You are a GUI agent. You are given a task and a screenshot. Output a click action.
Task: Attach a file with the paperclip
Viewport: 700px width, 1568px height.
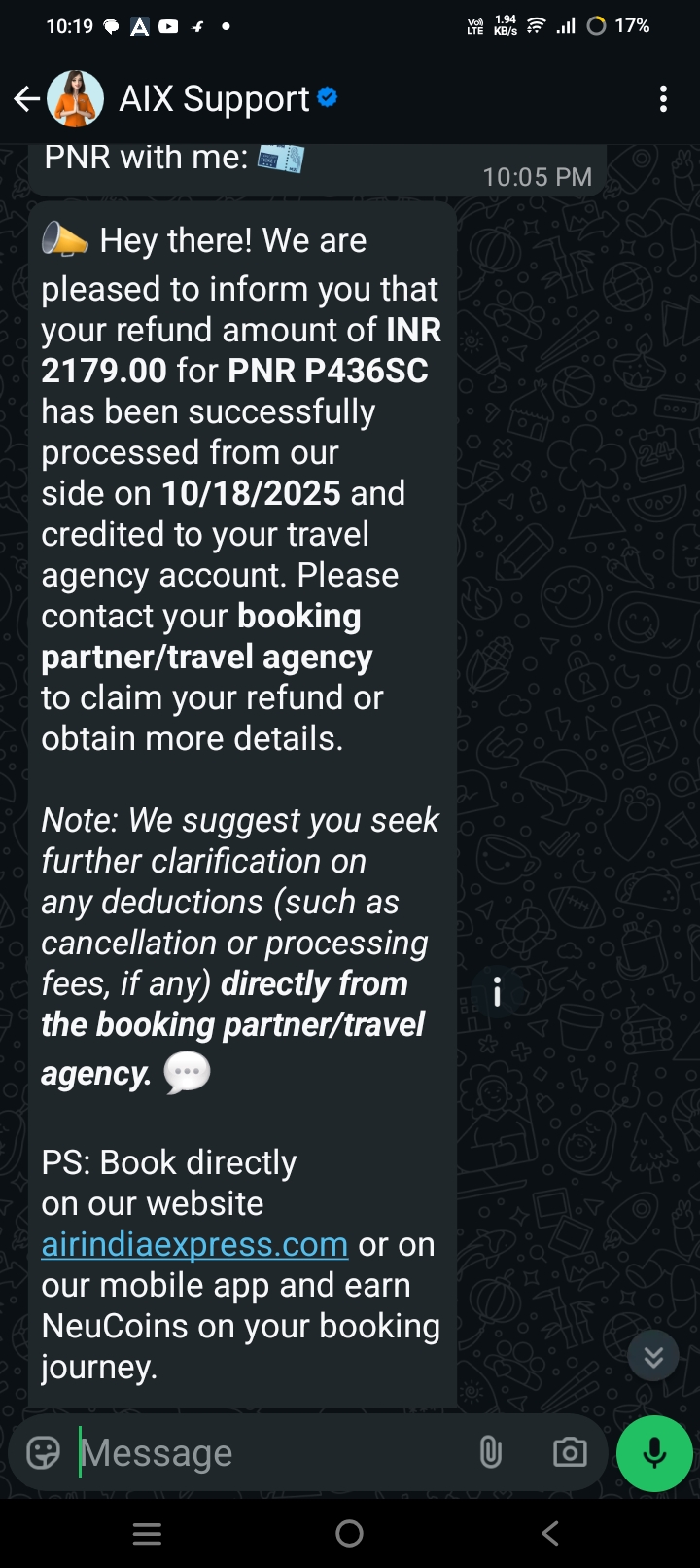tap(491, 1452)
